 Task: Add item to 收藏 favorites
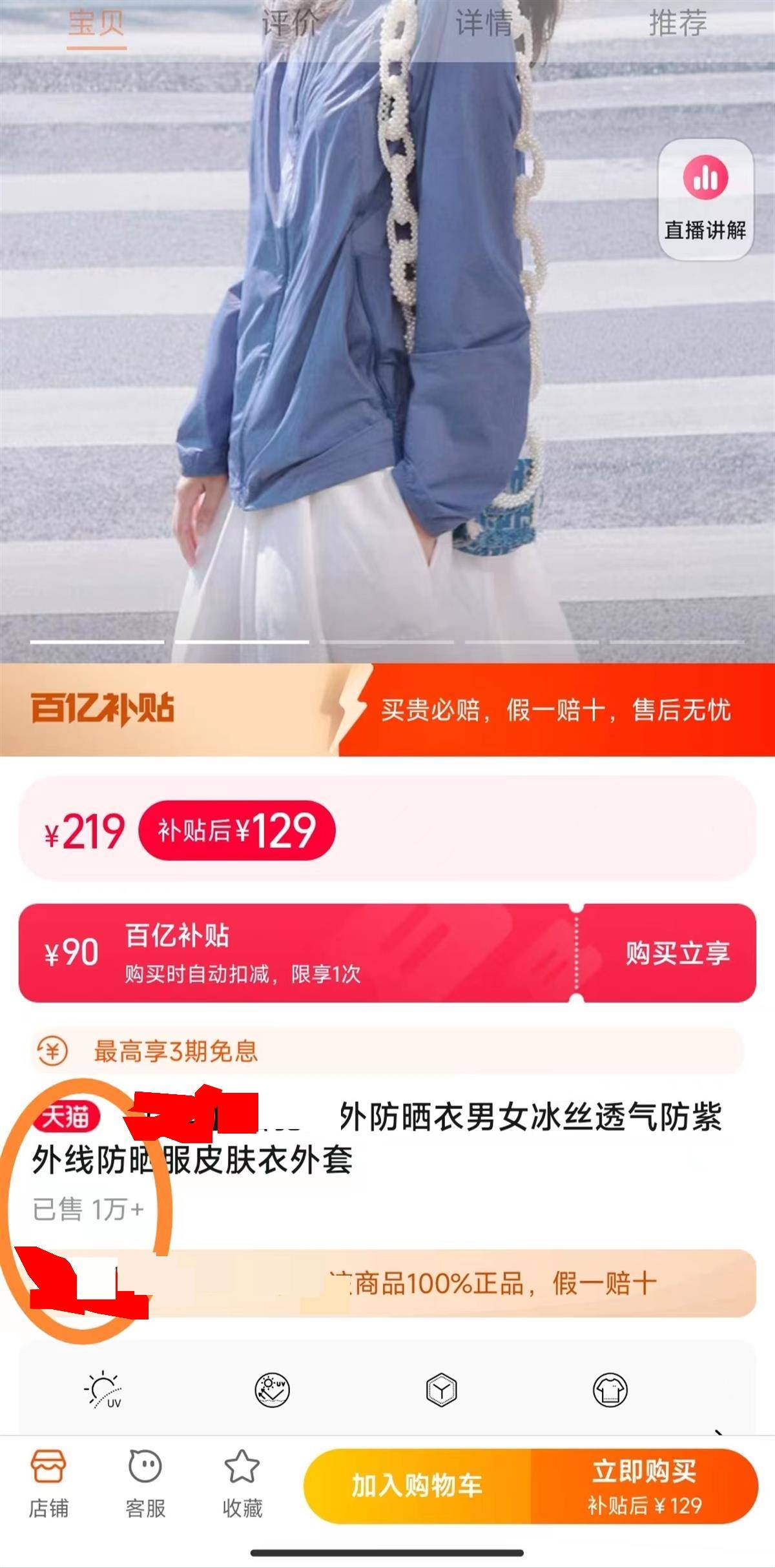242,1485
